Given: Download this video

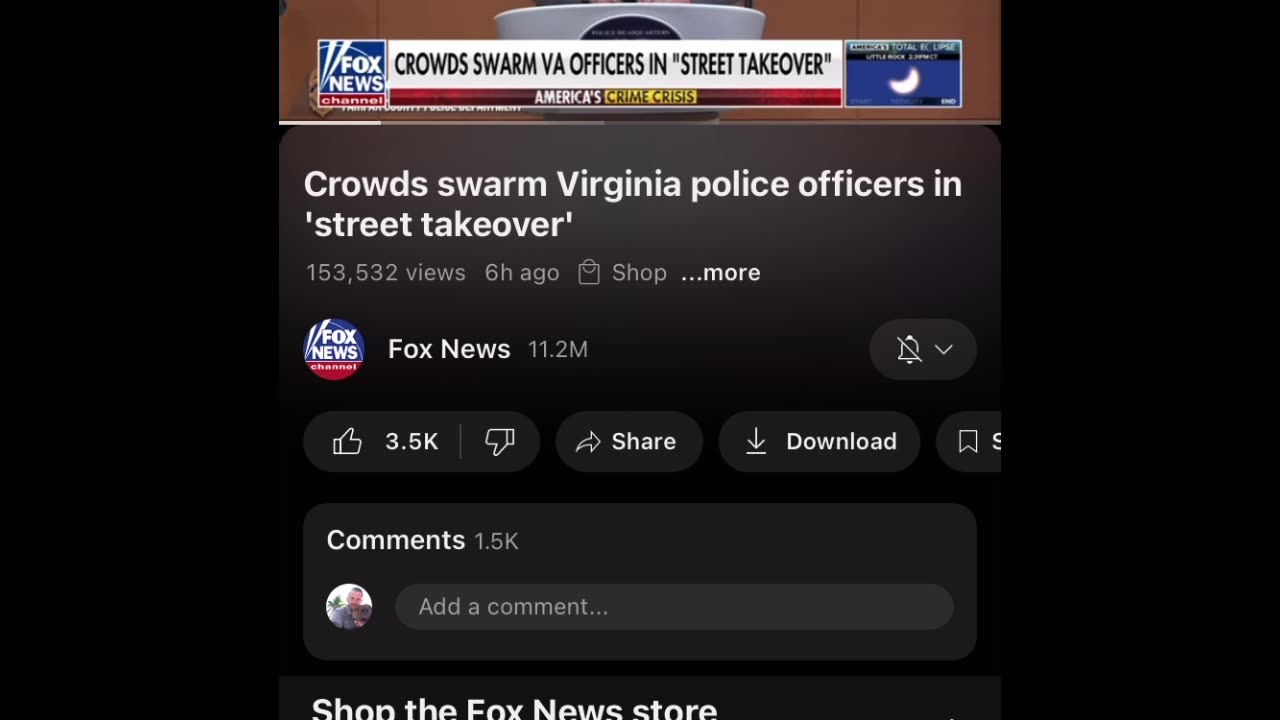Looking at the screenshot, I should (820, 441).
